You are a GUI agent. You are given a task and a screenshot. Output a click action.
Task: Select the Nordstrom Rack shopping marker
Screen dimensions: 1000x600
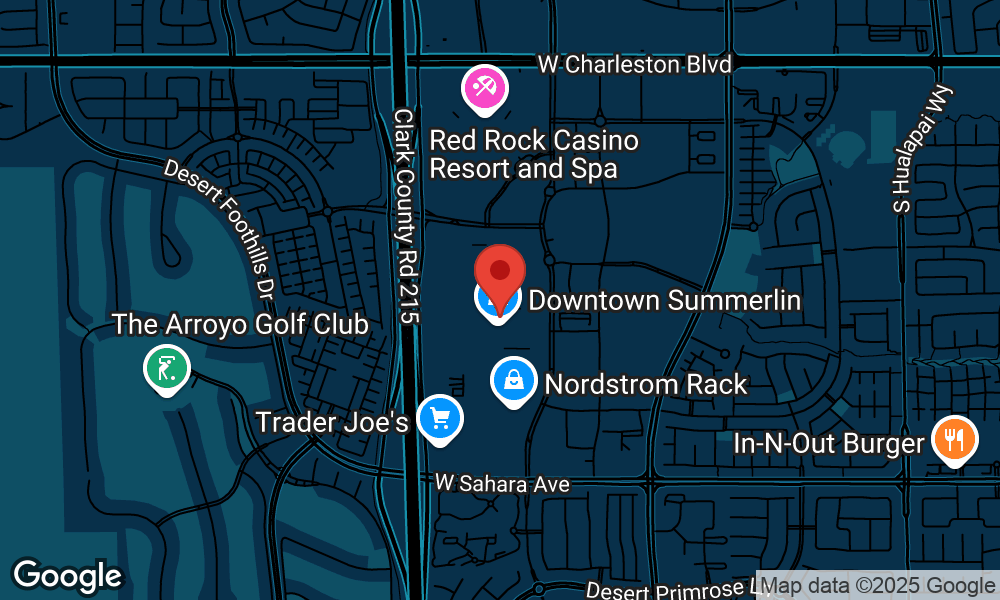[513, 381]
